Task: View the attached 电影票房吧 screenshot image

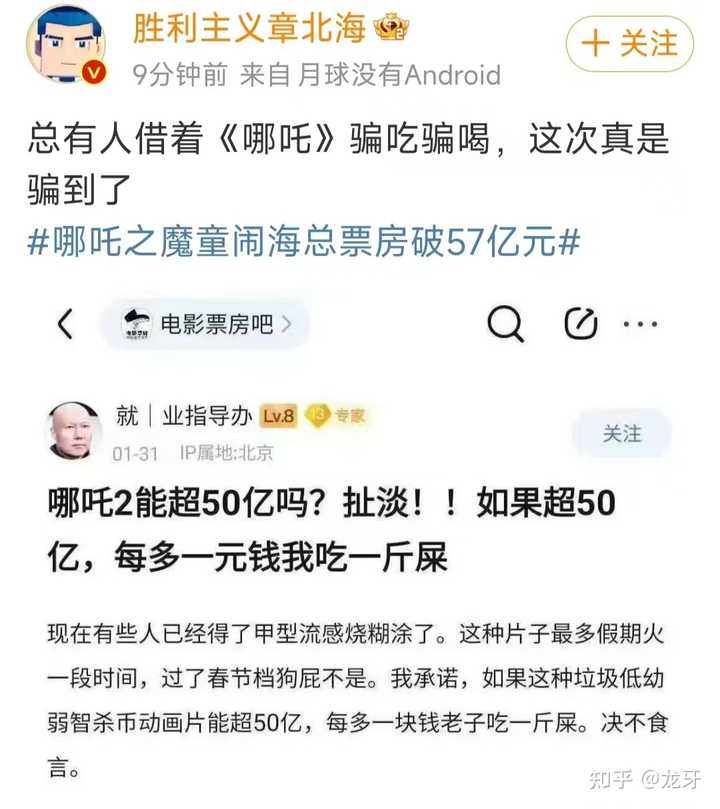Action: 360,540
